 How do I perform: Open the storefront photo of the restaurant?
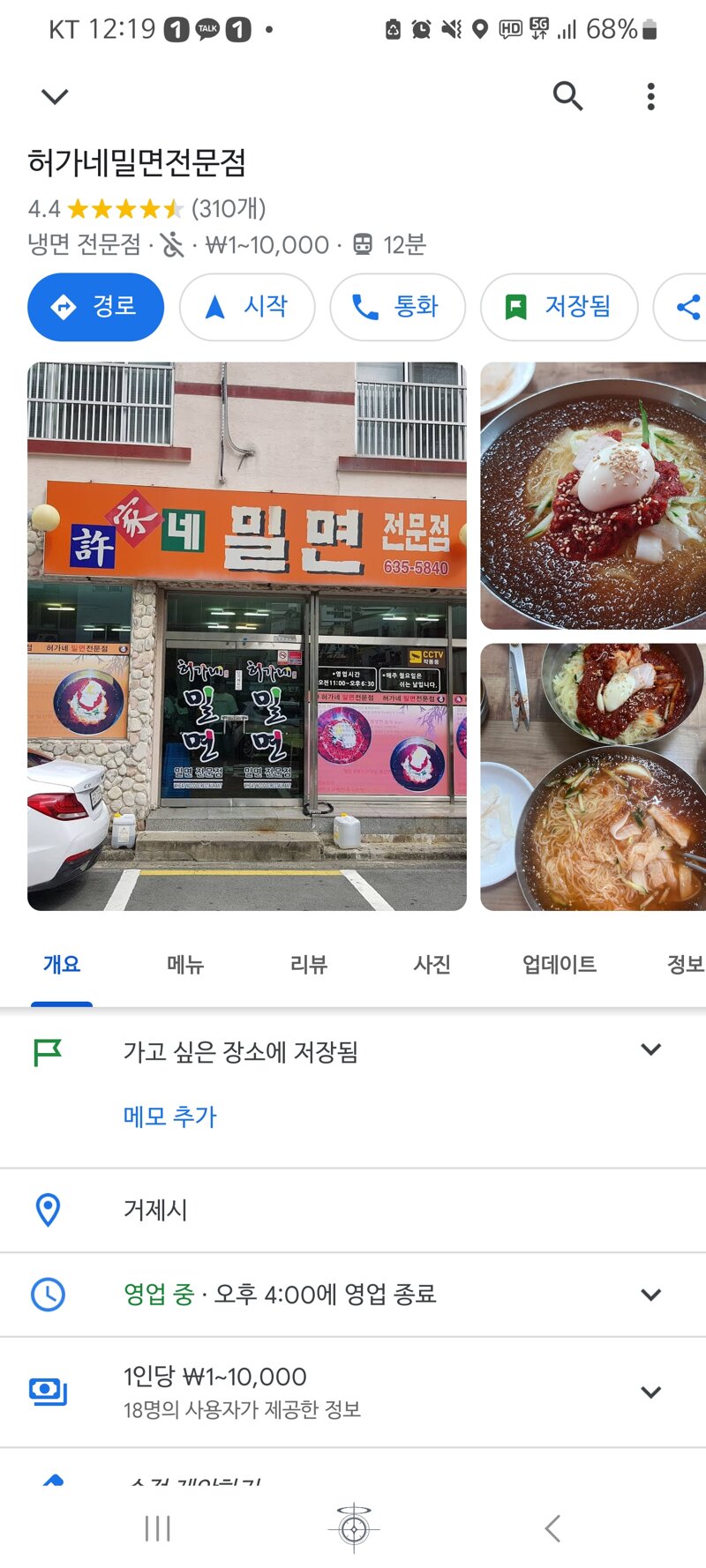point(247,636)
